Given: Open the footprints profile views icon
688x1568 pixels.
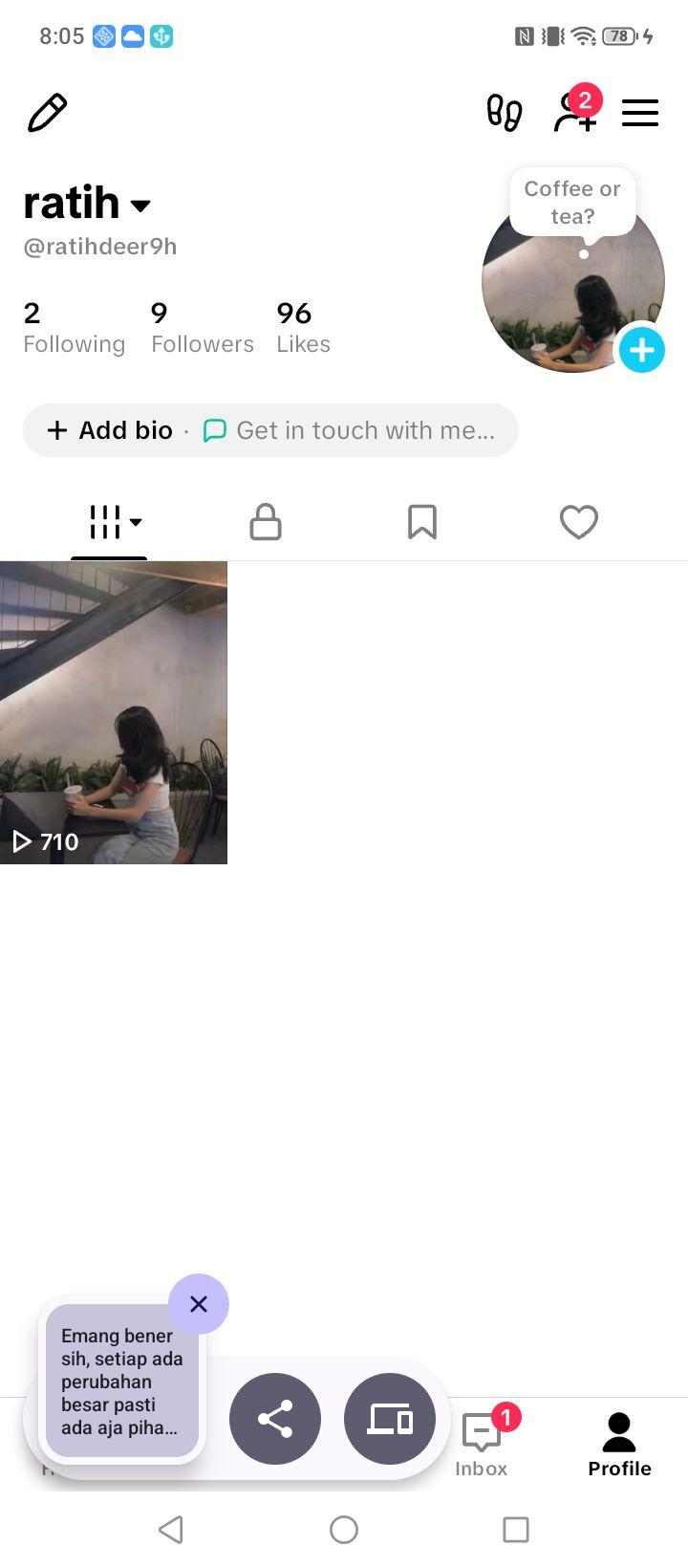Looking at the screenshot, I should pyautogui.click(x=505, y=113).
